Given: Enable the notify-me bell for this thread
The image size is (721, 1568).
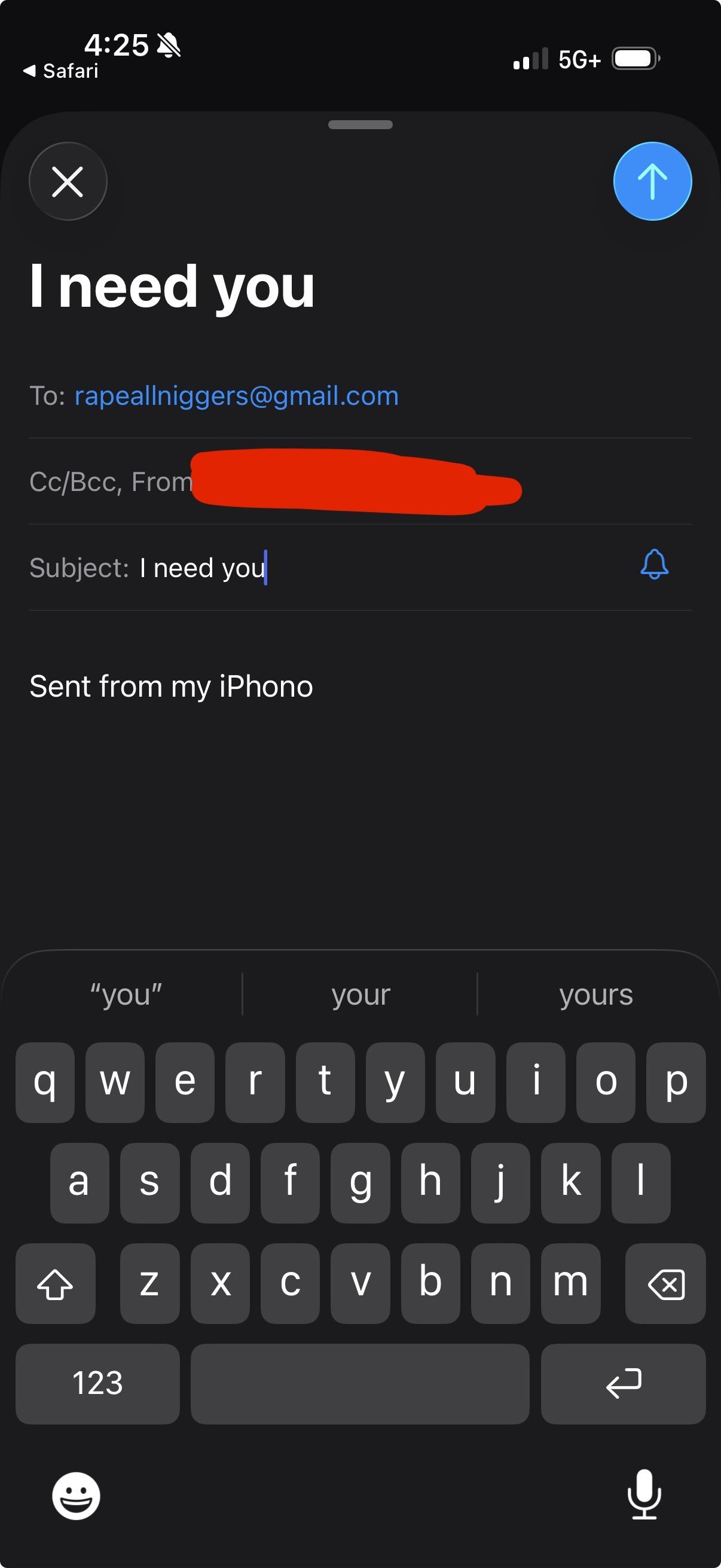Looking at the screenshot, I should (654, 565).
